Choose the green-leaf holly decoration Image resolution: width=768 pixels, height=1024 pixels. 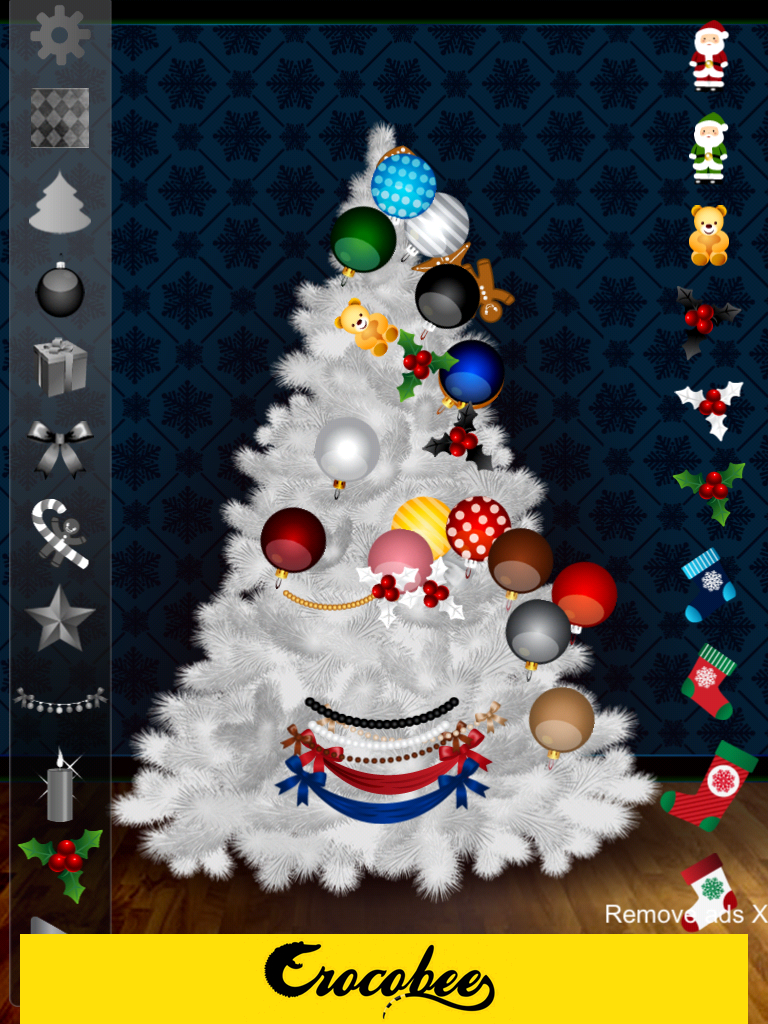710,490
